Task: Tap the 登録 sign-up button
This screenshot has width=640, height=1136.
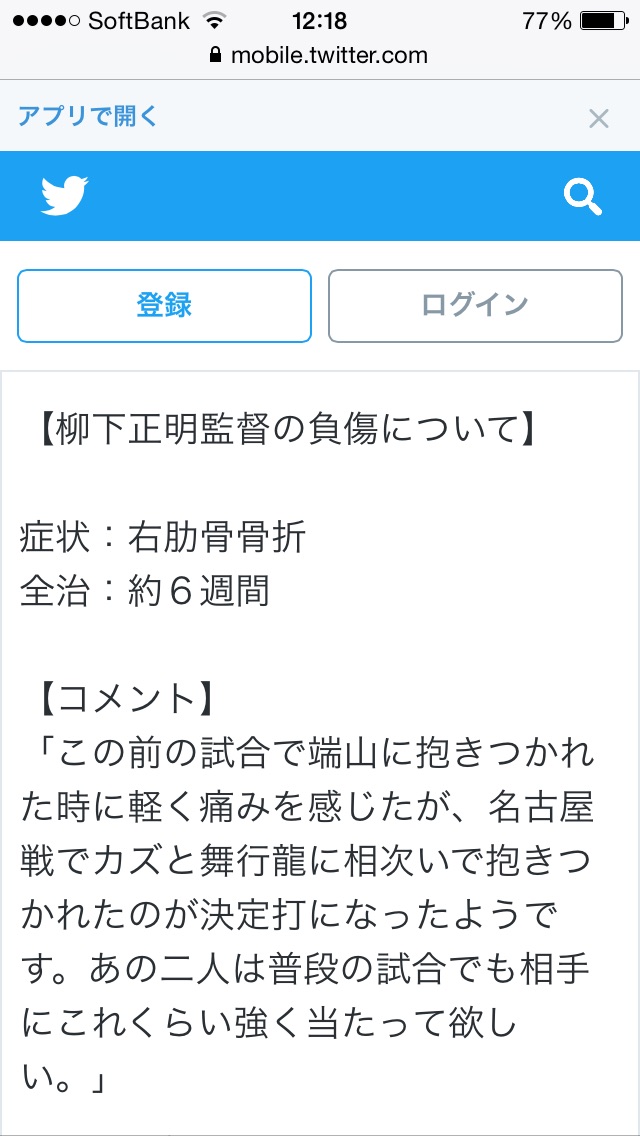Action: [x=164, y=305]
